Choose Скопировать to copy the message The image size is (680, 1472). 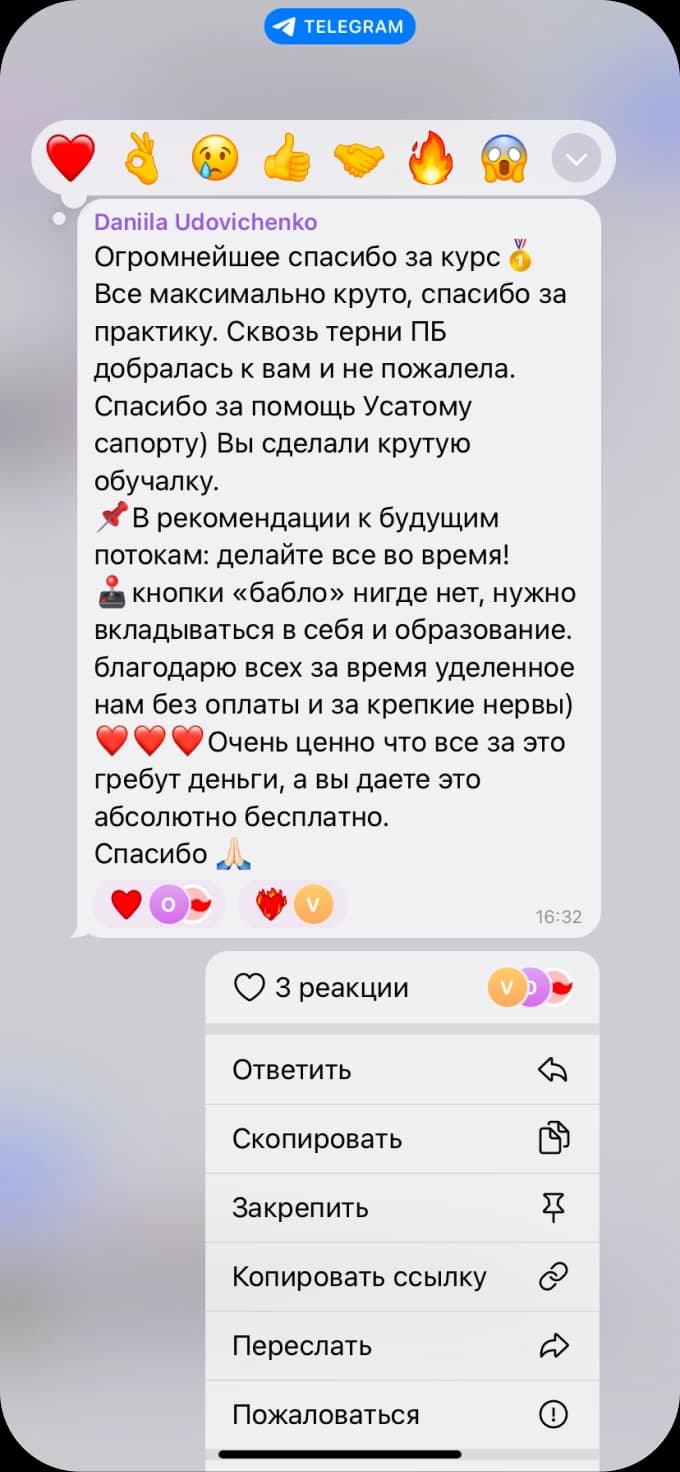click(402, 1139)
